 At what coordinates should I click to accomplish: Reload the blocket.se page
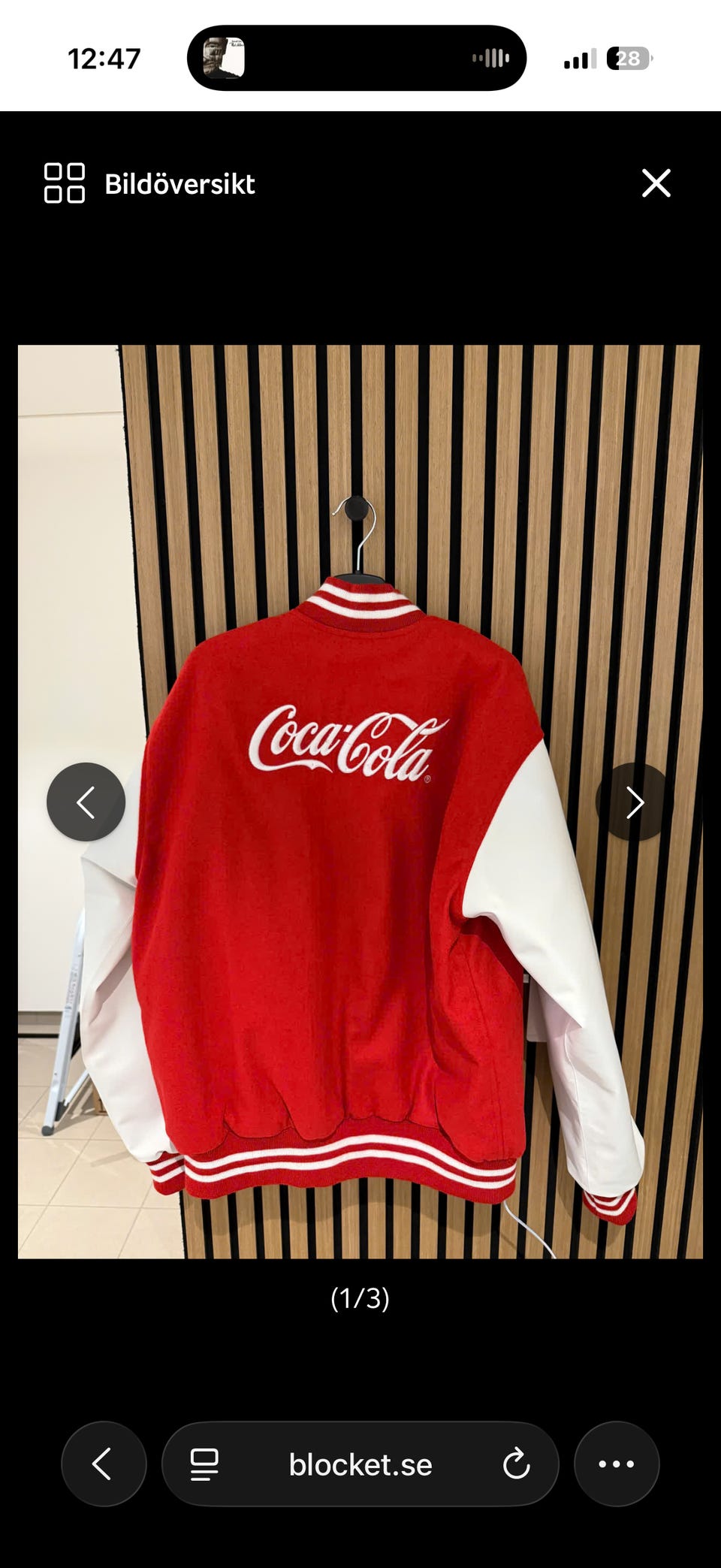[516, 1464]
